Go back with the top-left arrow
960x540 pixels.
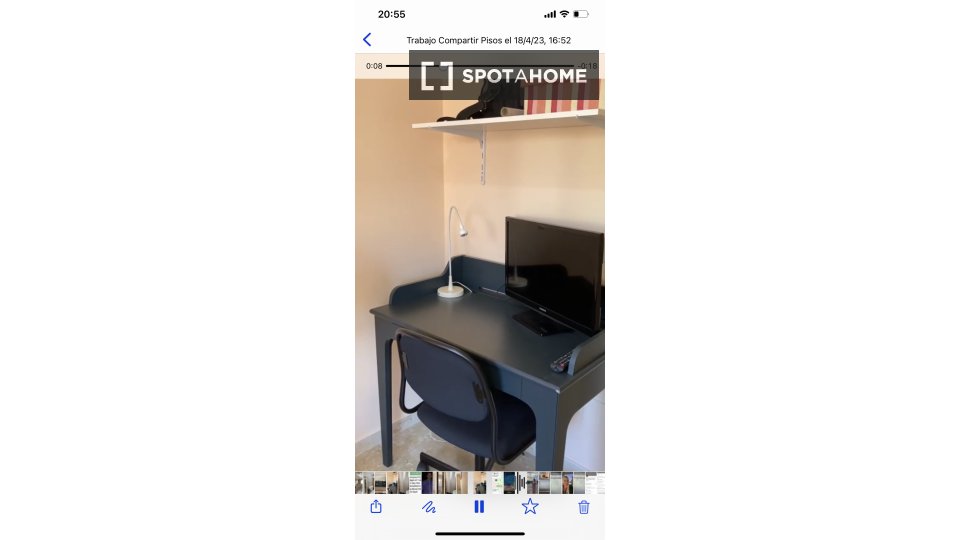[x=367, y=40]
